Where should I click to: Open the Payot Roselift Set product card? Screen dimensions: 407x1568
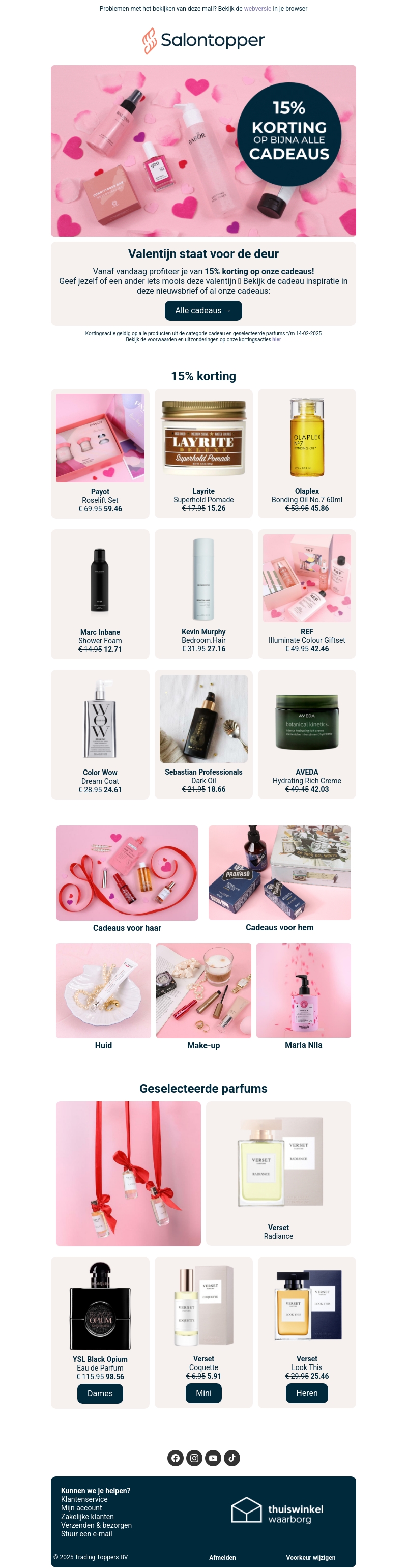coord(100,453)
